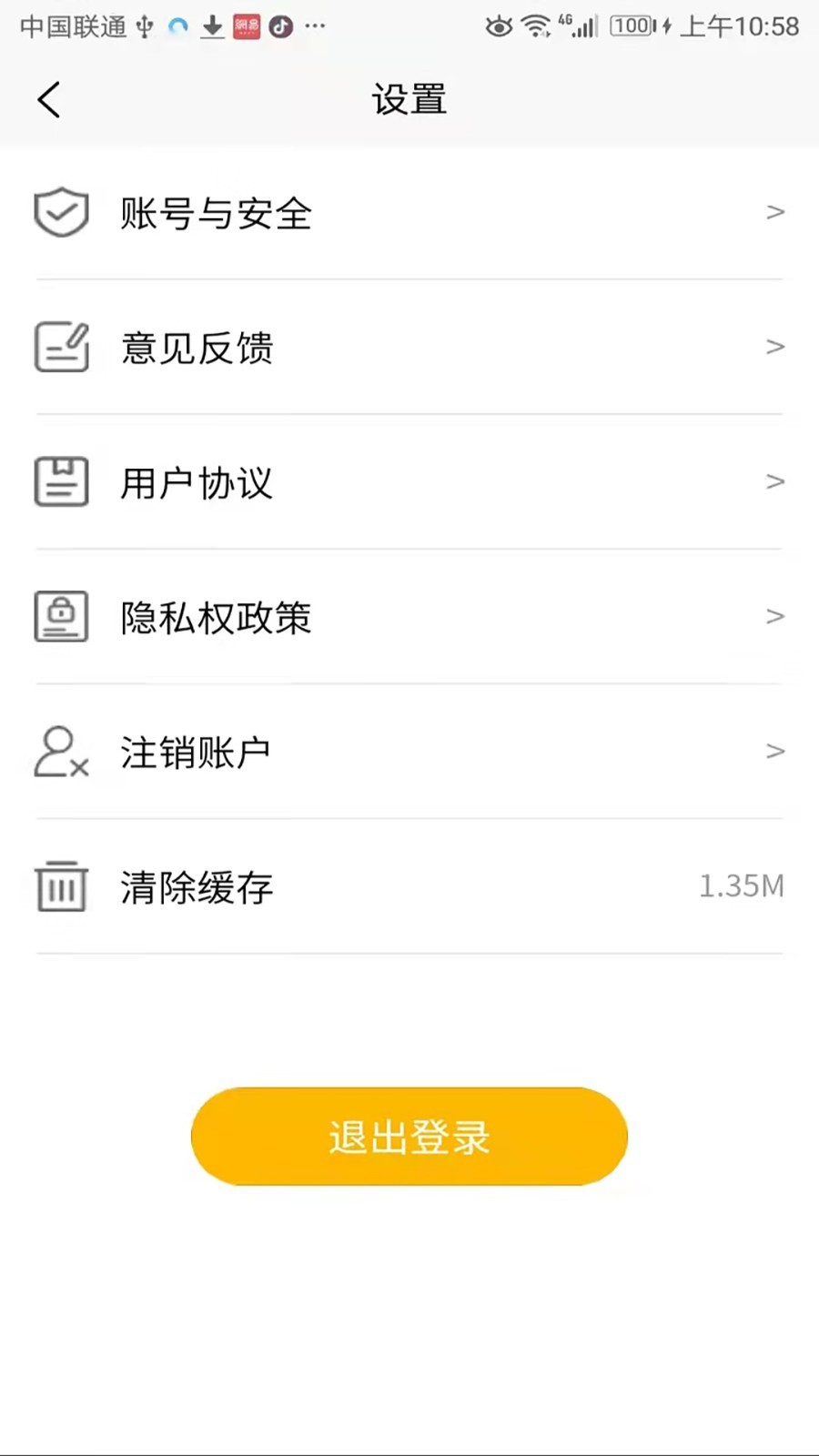Tap the download arrow icon in the status bar
Image resolution: width=819 pixels, height=1456 pixels.
click(x=211, y=26)
